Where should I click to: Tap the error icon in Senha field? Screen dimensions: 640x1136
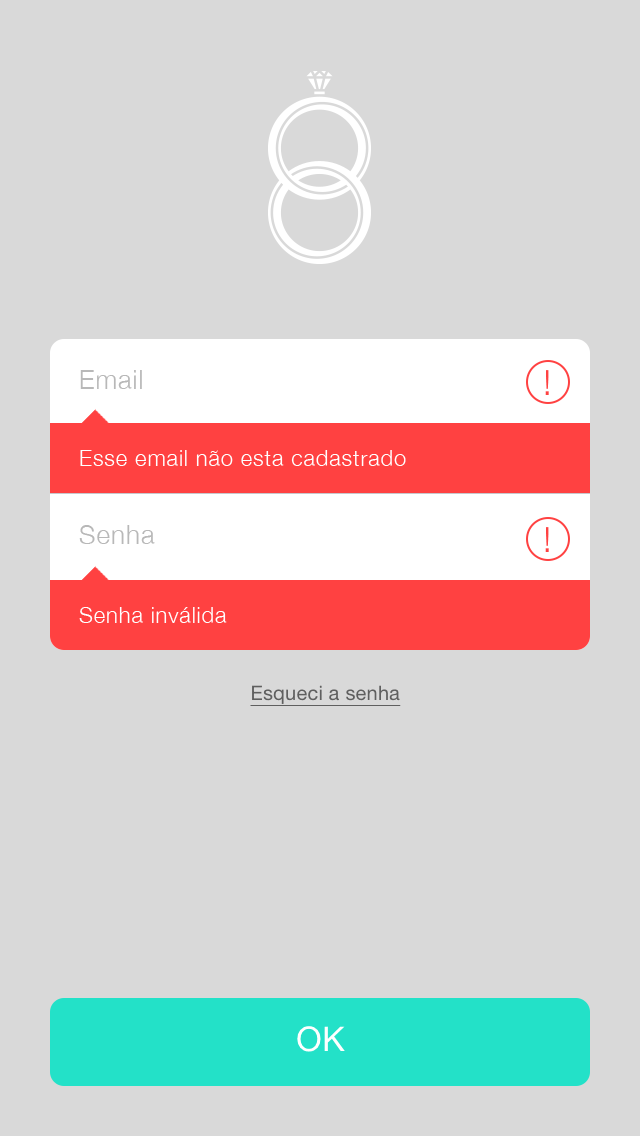pos(548,539)
